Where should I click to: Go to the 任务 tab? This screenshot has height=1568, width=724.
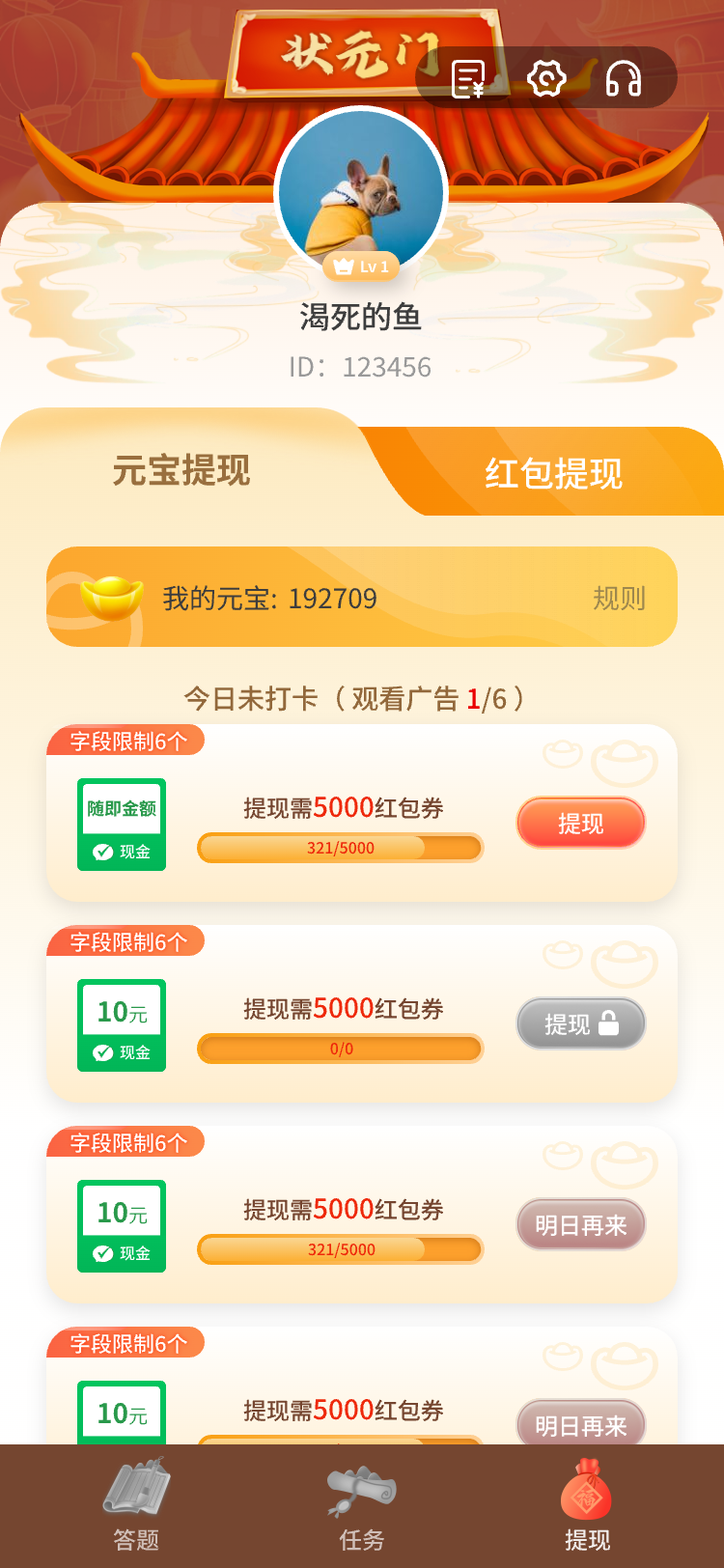click(x=362, y=1506)
